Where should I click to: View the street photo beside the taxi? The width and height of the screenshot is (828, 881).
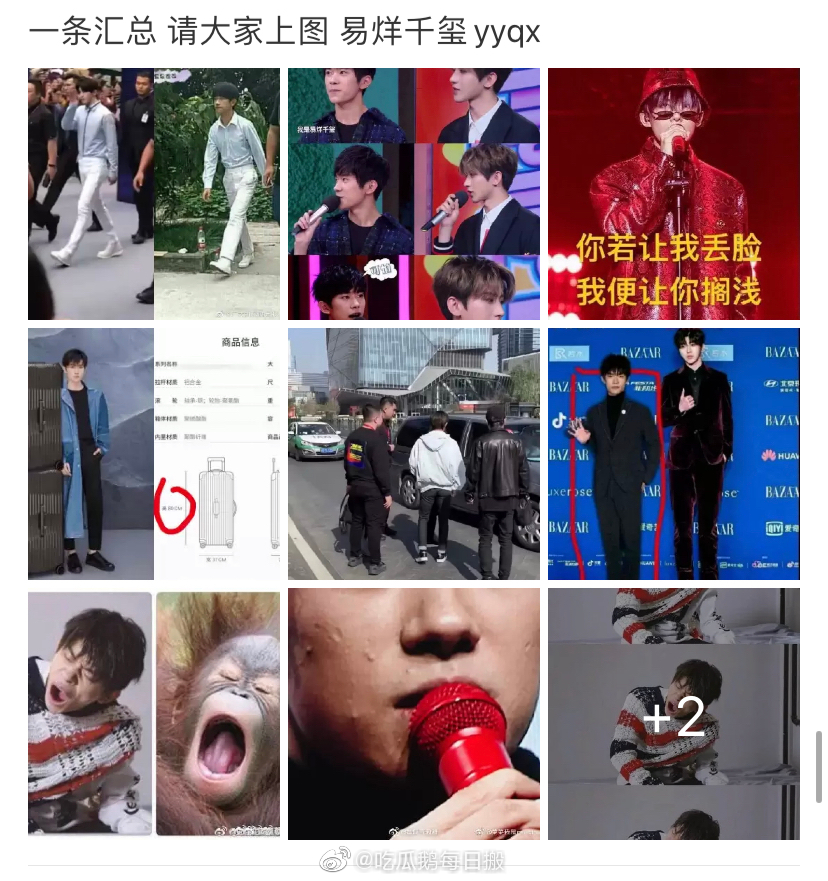tap(414, 454)
